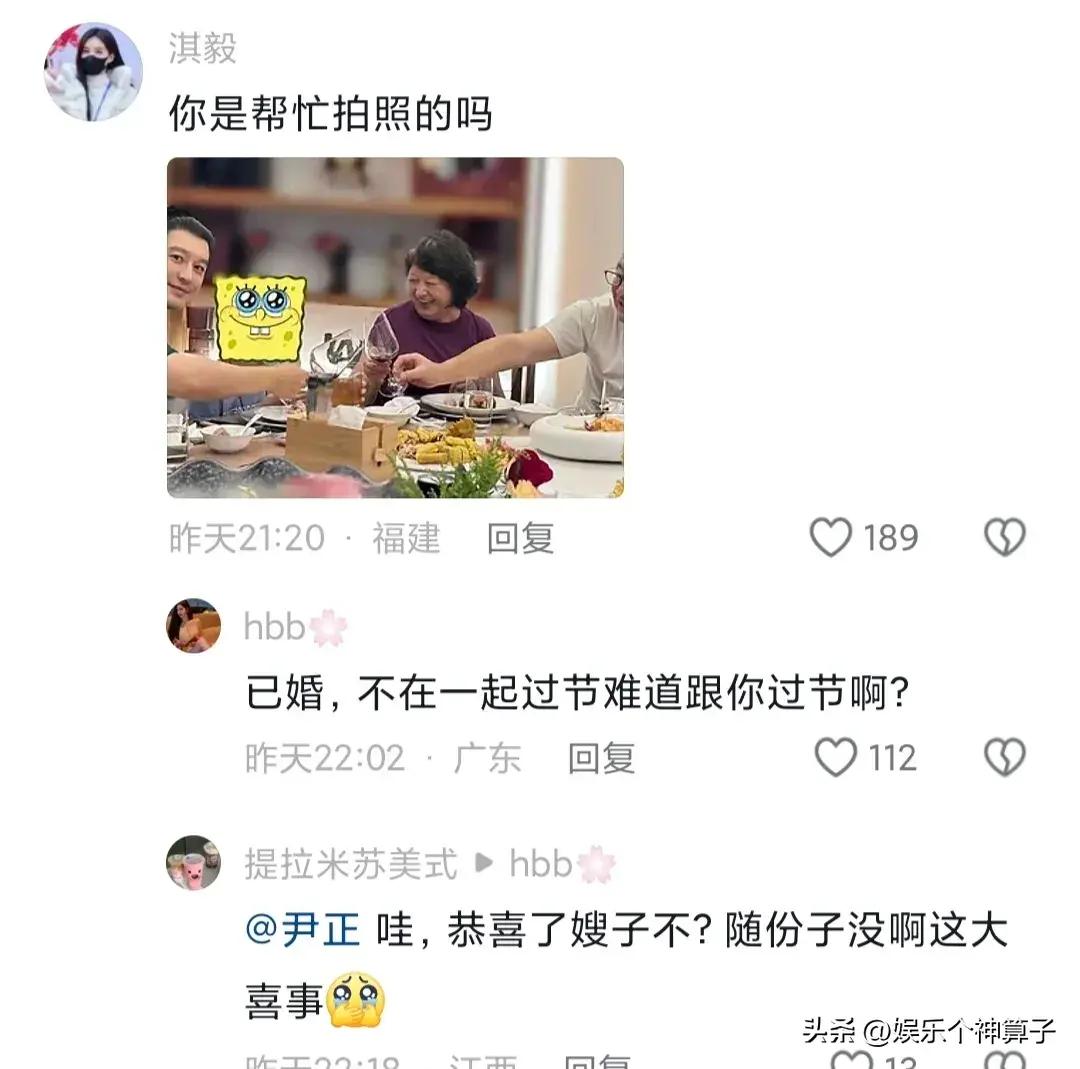The image size is (1080, 1069).
Task: Open the @尹正 mention link
Action: tap(302, 930)
